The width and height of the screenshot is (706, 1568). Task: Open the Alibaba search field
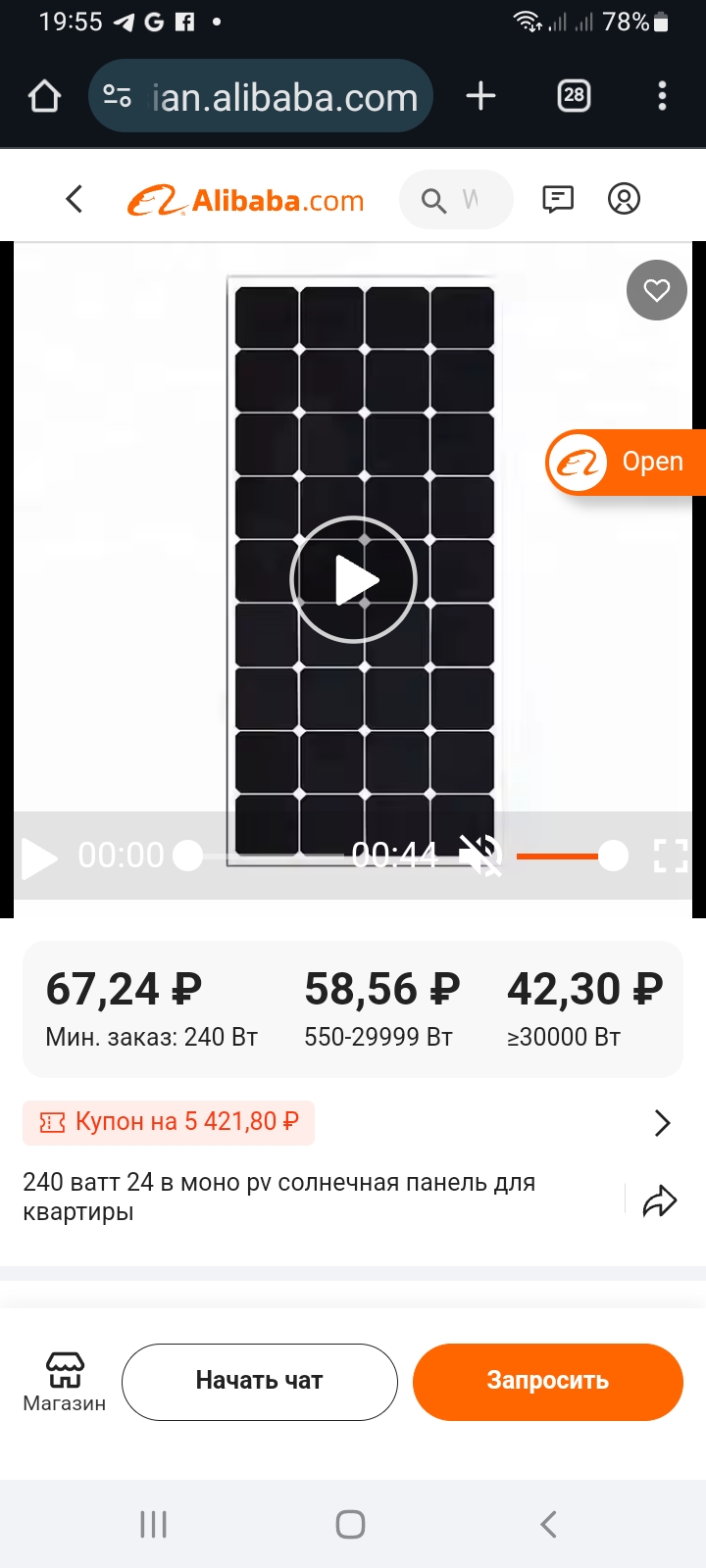(456, 199)
